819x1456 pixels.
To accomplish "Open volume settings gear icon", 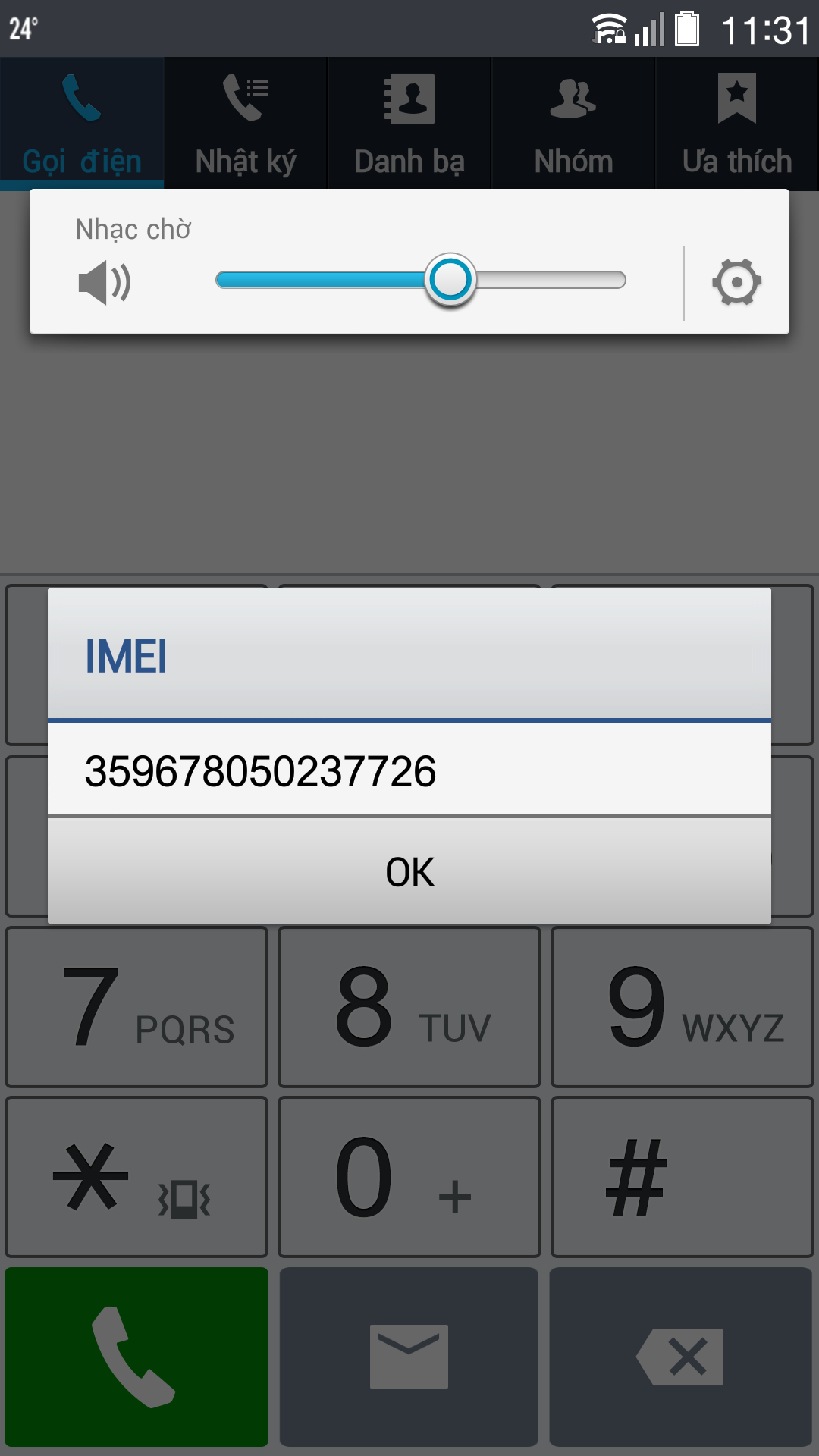I will point(736,282).
